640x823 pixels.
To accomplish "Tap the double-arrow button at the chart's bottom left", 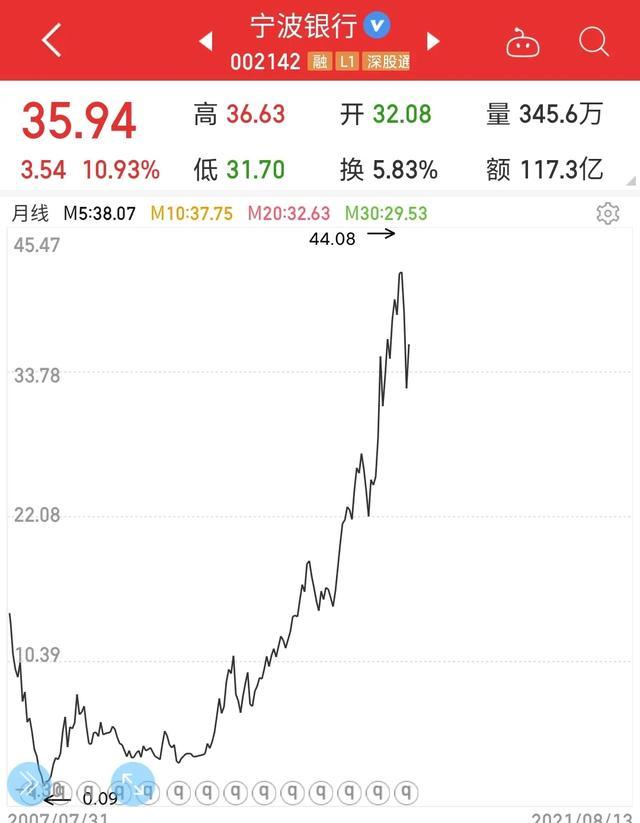I will click(28, 783).
